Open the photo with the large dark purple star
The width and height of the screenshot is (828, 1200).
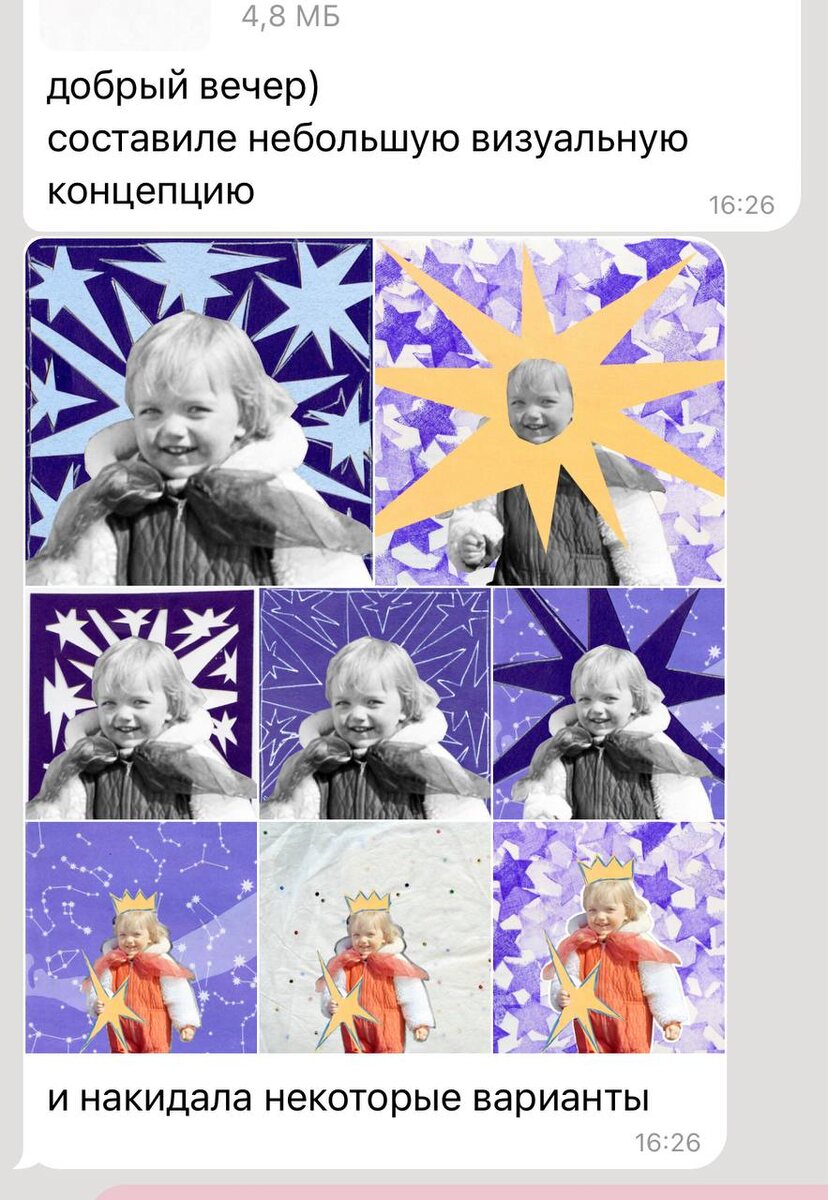[608, 704]
